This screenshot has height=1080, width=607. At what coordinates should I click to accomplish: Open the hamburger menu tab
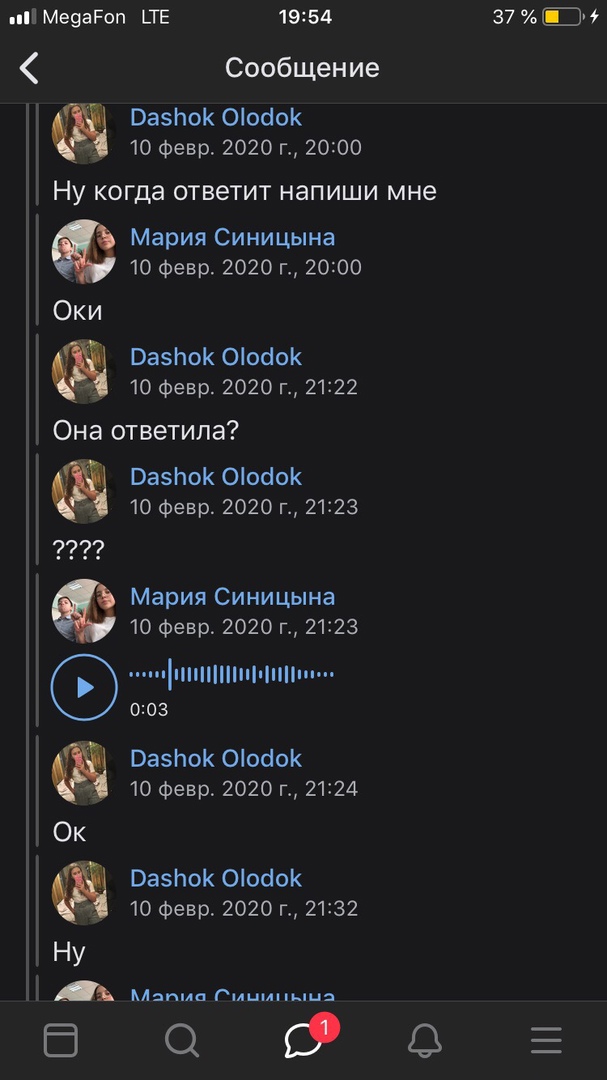tap(546, 1040)
